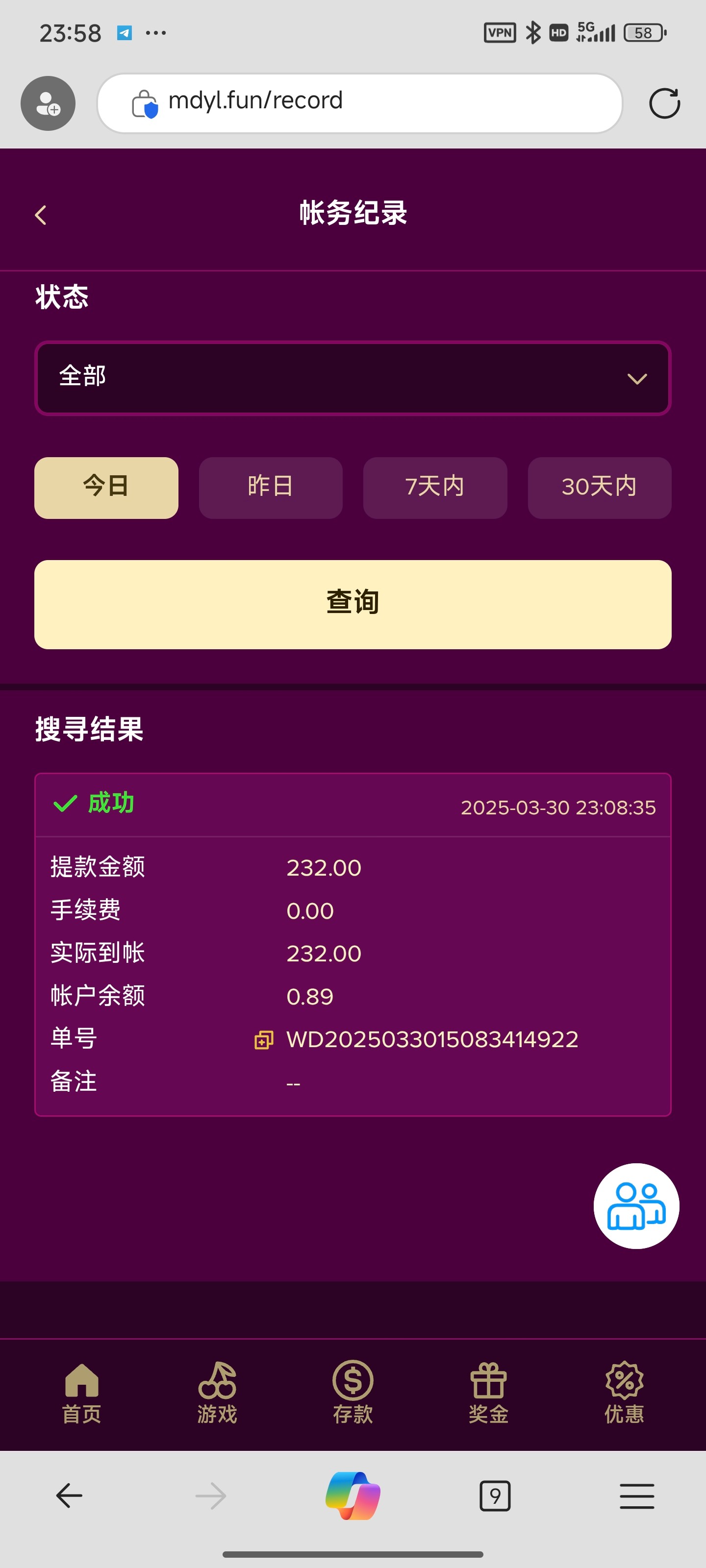The width and height of the screenshot is (706, 1568).
Task: Go back from 帐务纪录 page
Action: click(41, 215)
